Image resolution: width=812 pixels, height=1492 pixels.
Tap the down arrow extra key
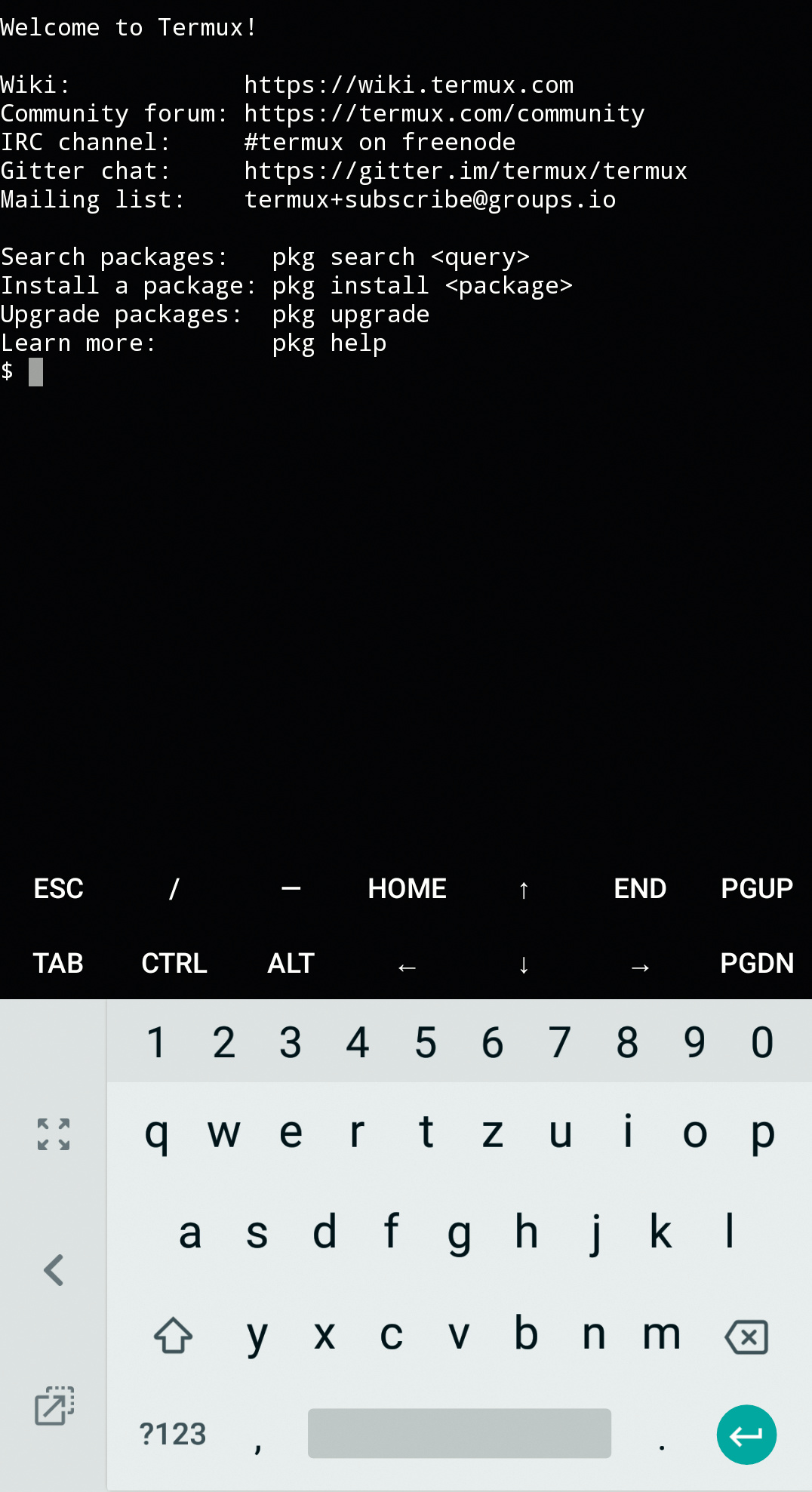tap(524, 964)
